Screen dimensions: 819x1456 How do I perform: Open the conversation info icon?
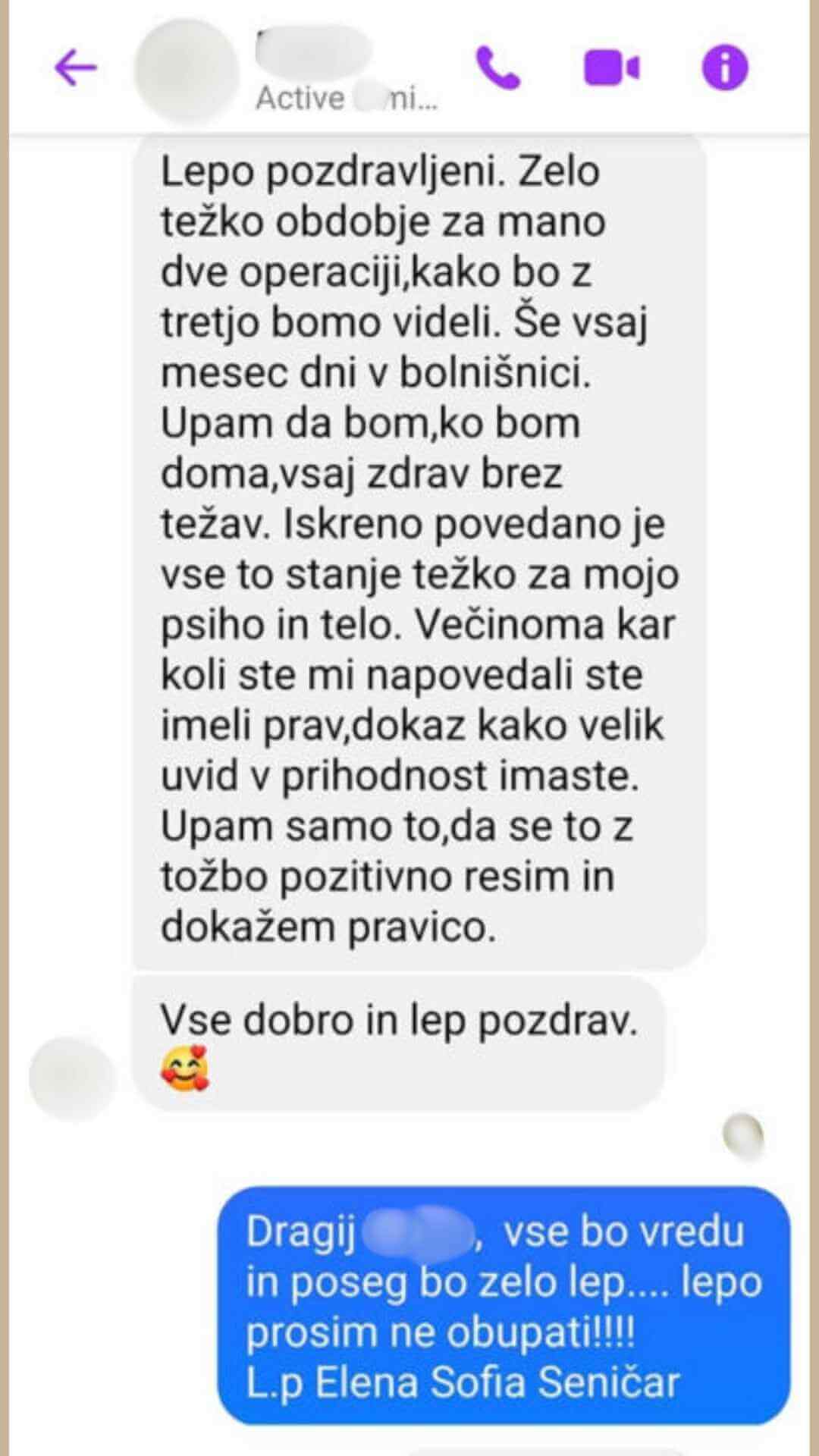click(725, 67)
